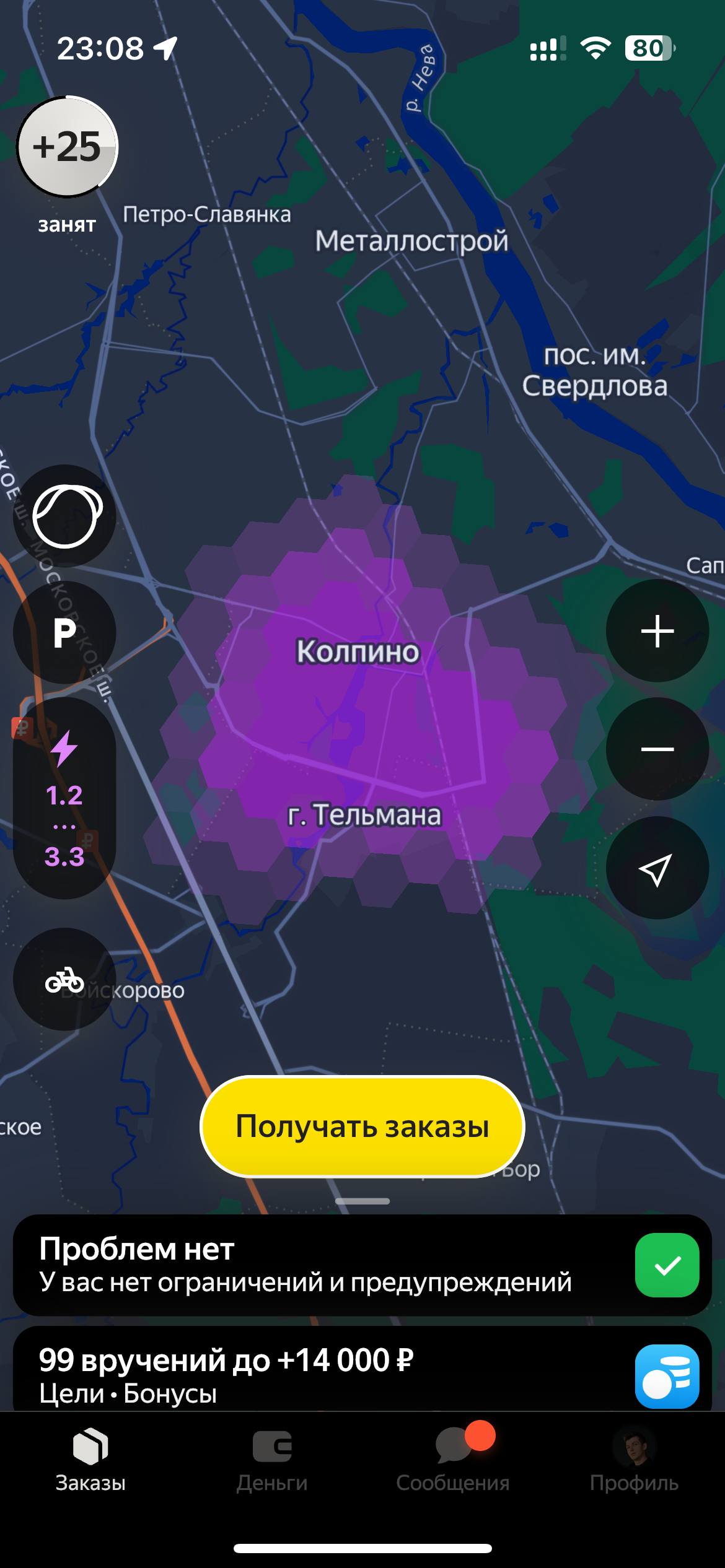This screenshot has width=725, height=1568.
Task: Open the Проблем нет status card
Action: point(362,1265)
